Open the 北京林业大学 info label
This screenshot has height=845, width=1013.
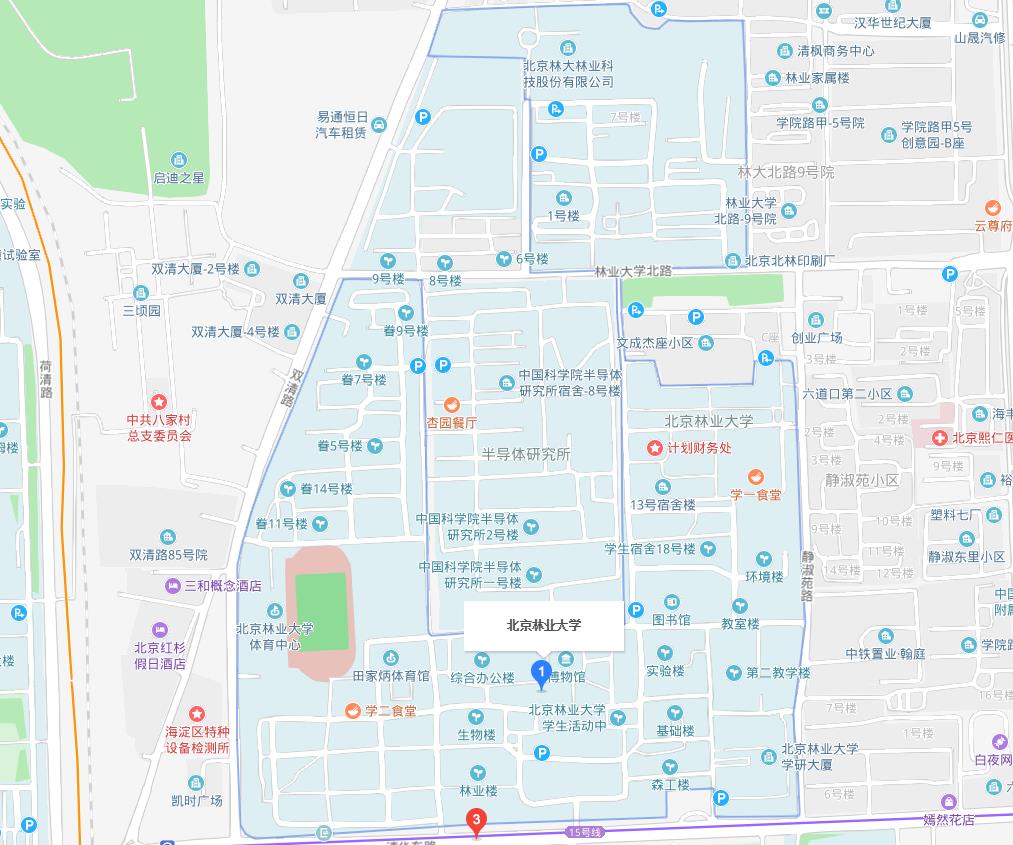544,626
